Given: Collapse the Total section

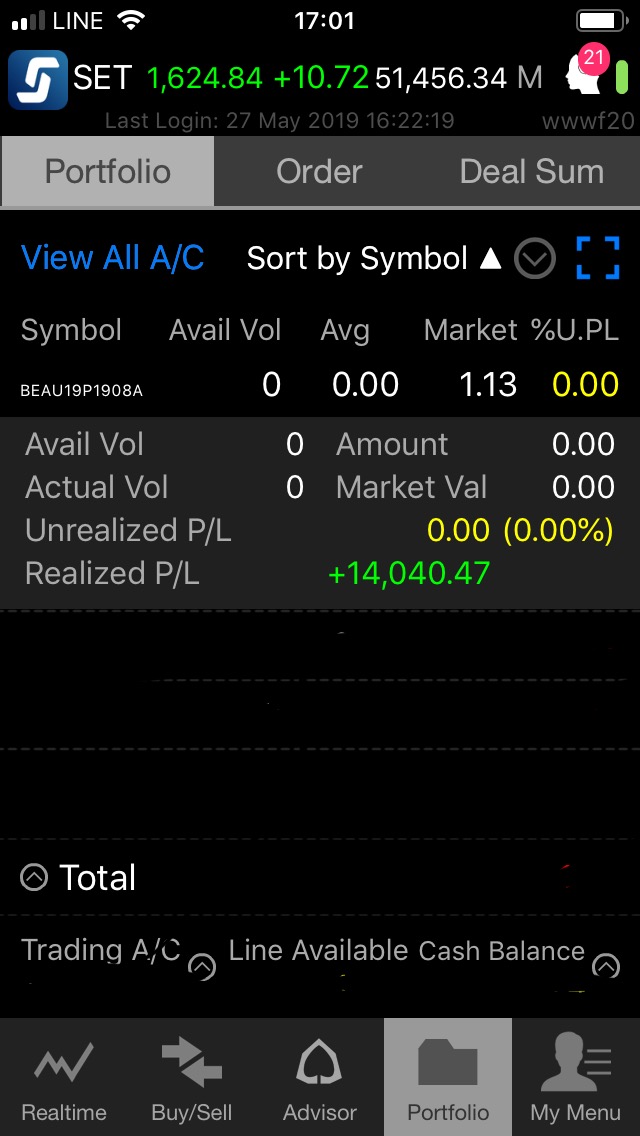Looking at the screenshot, I should coord(34,878).
